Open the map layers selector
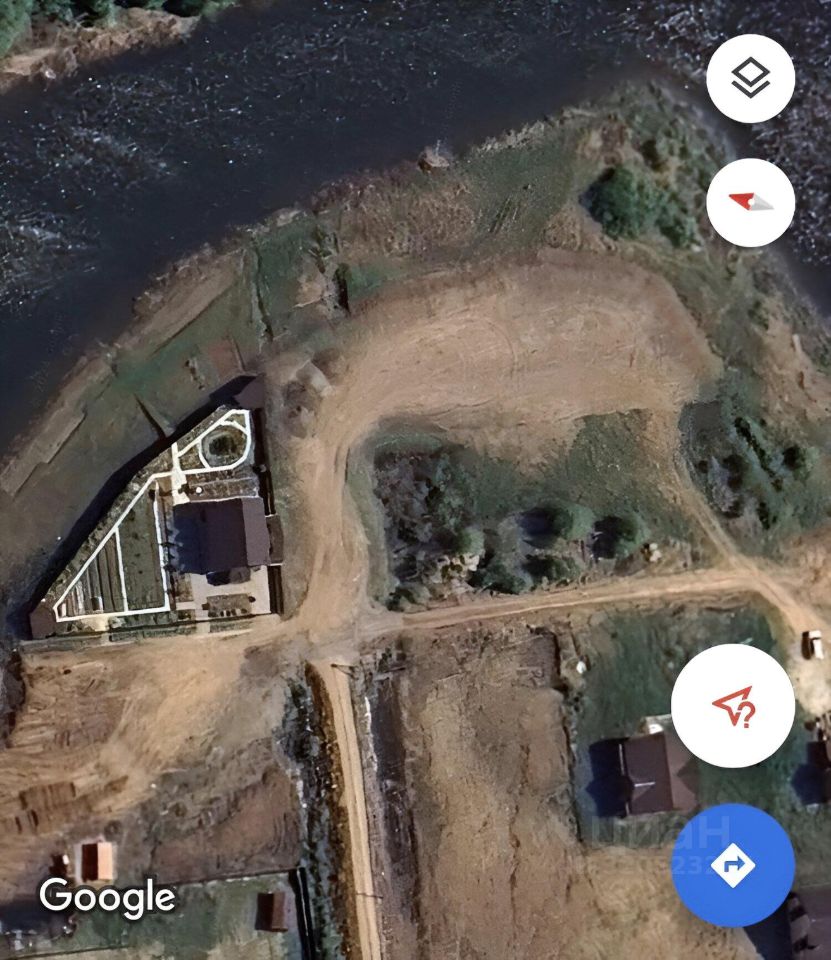This screenshot has height=960, width=831. pos(750,79)
